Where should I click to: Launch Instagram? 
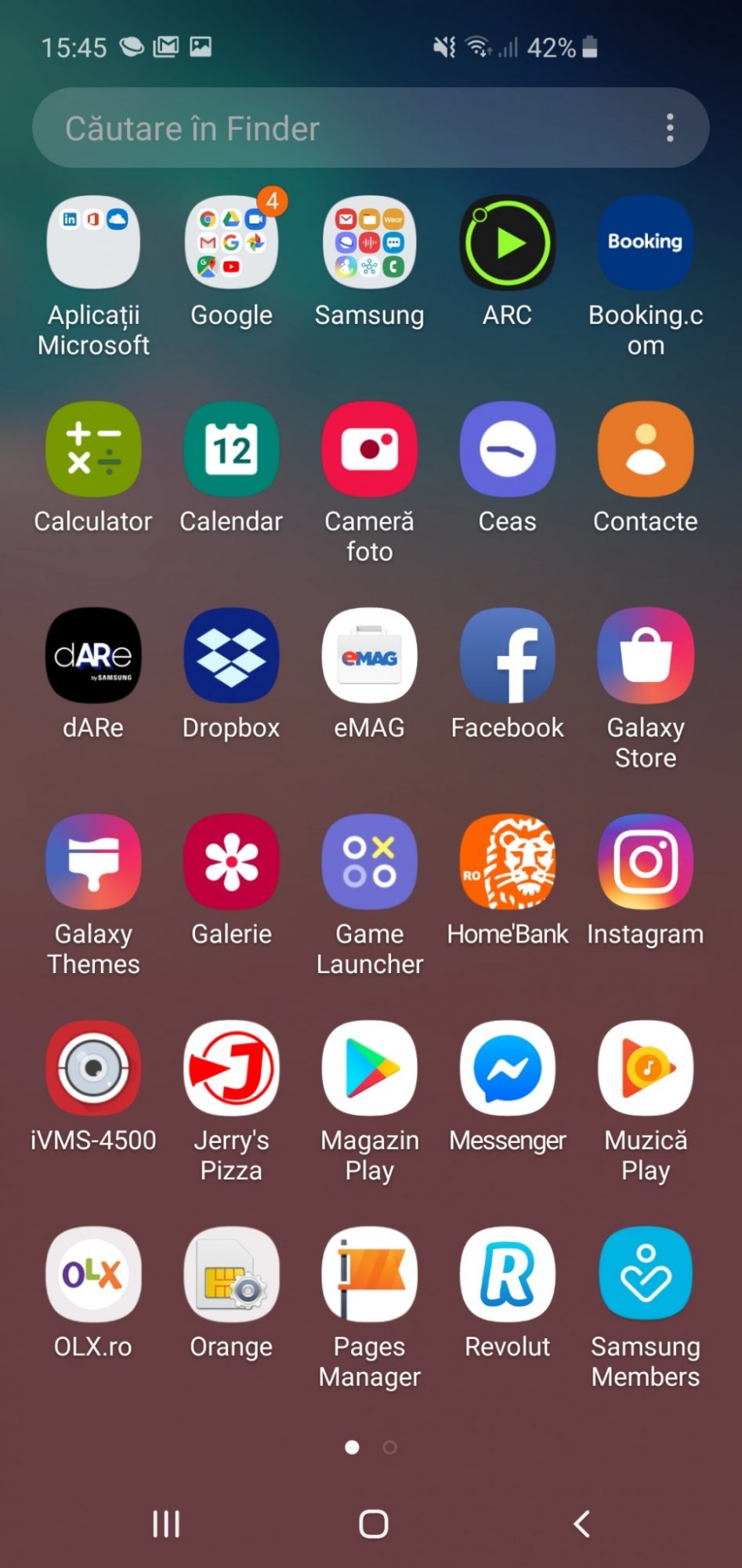point(645,862)
